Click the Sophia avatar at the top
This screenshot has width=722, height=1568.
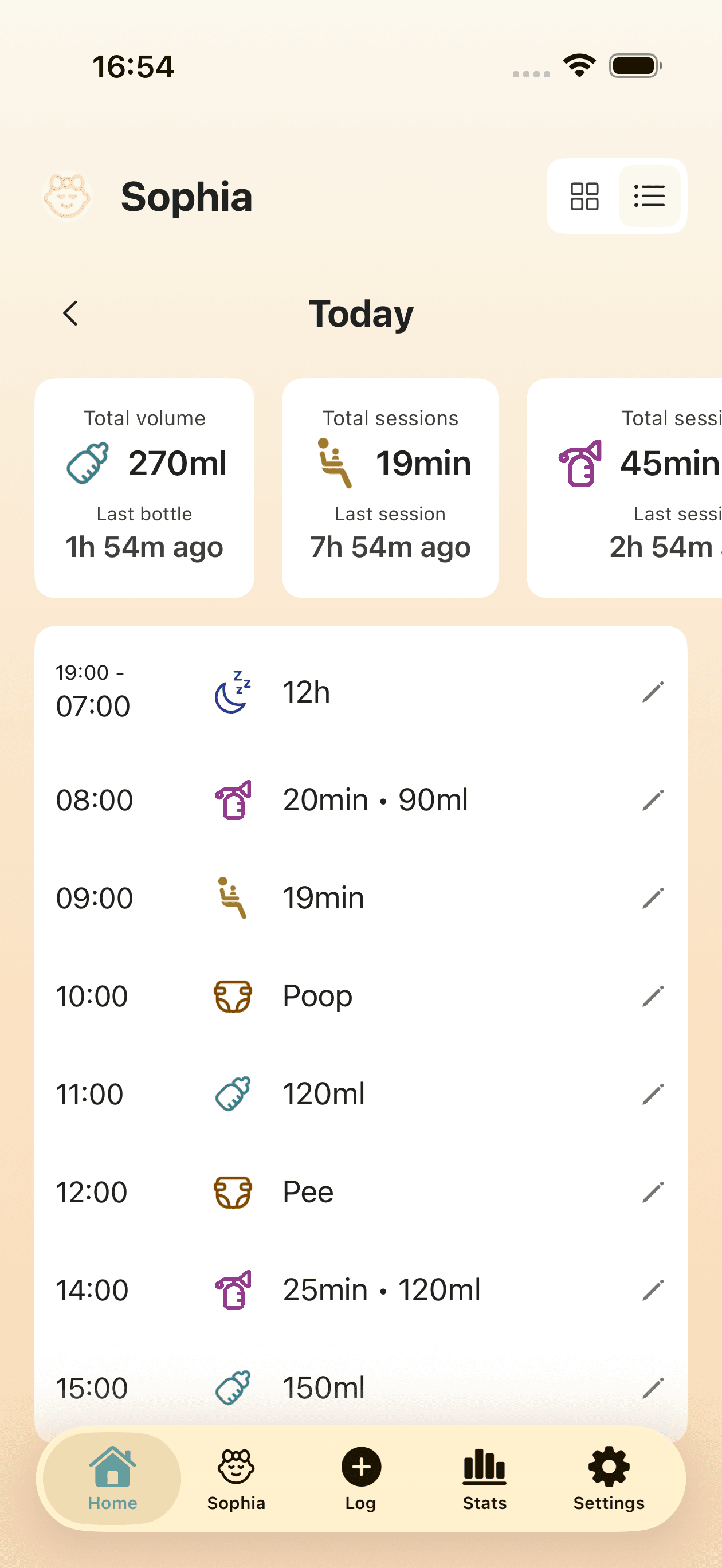pyautogui.click(x=68, y=196)
